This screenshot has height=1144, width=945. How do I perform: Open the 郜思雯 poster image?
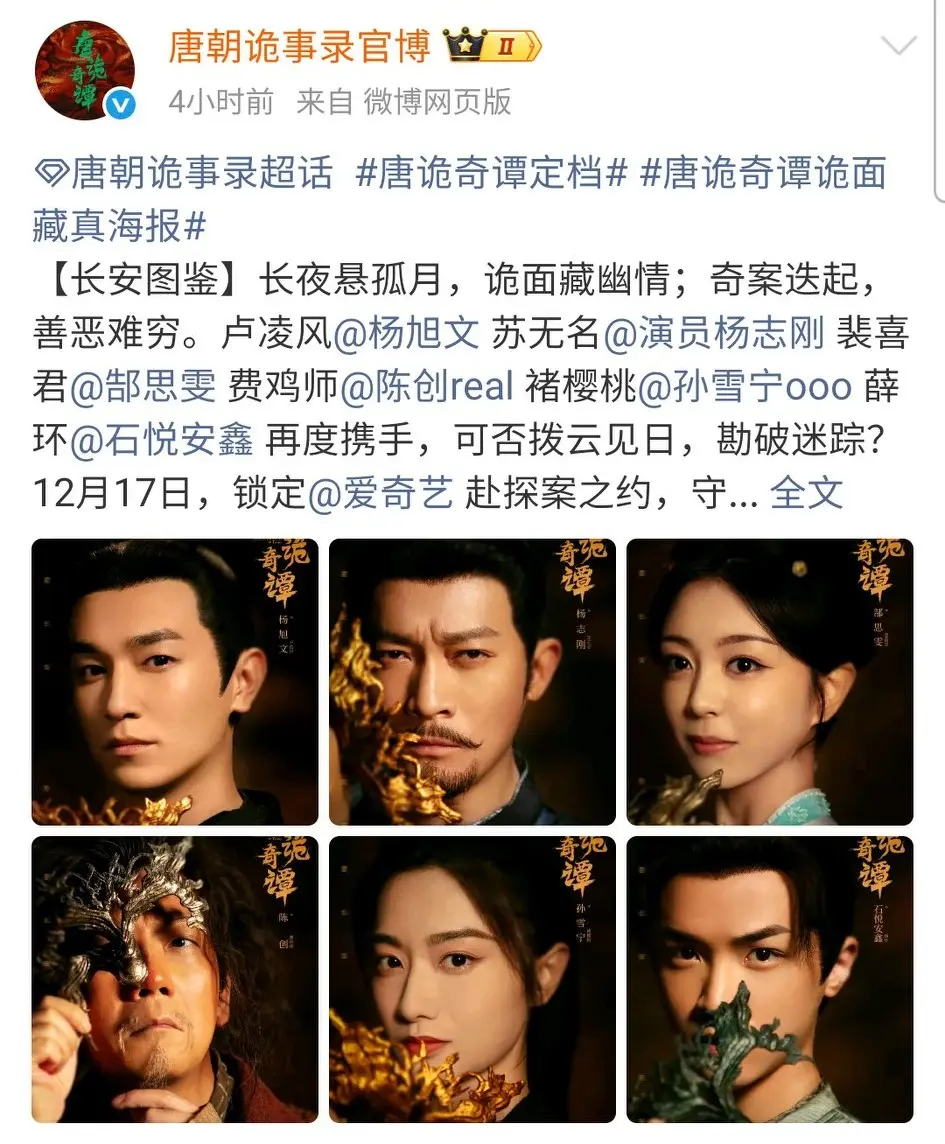point(770,682)
